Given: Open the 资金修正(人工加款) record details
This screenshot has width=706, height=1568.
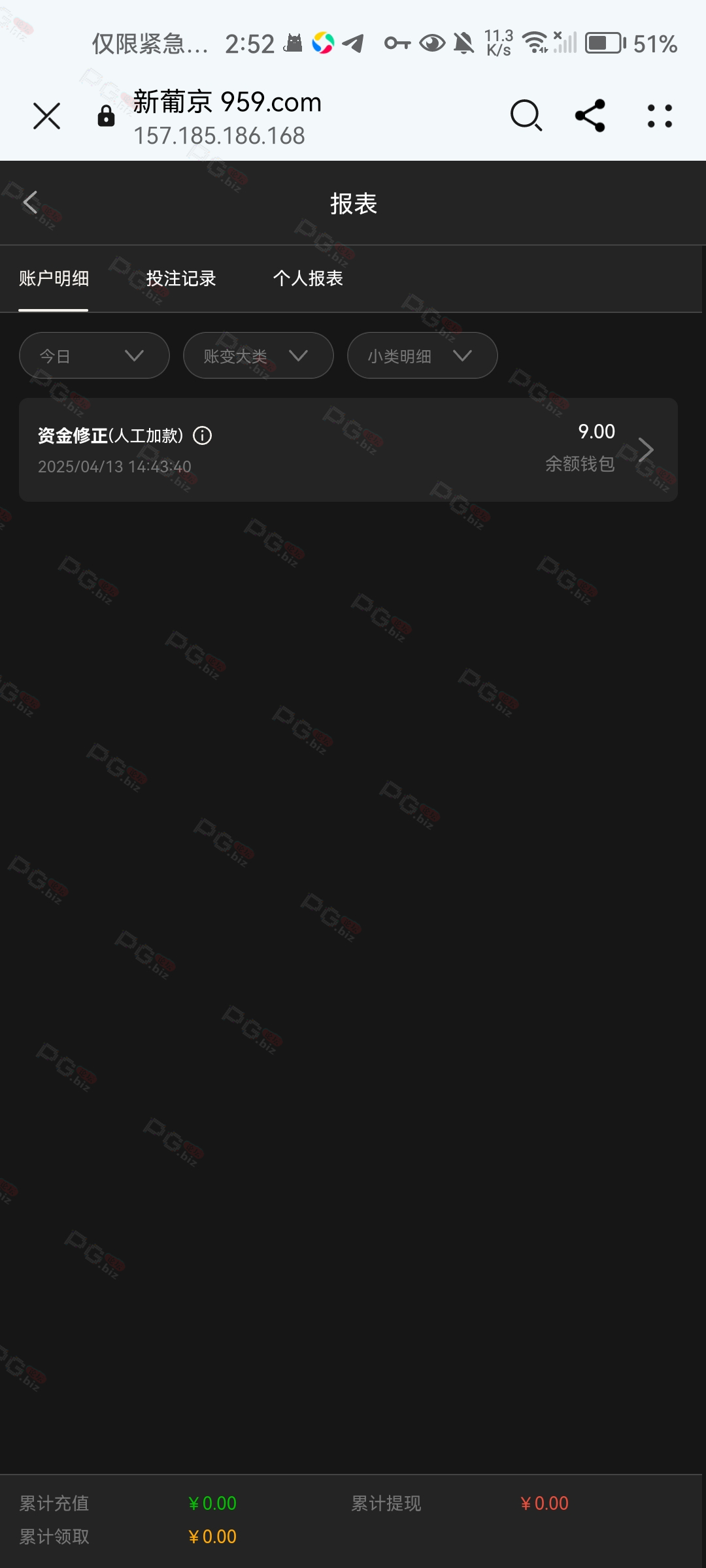Looking at the screenshot, I should [348, 449].
